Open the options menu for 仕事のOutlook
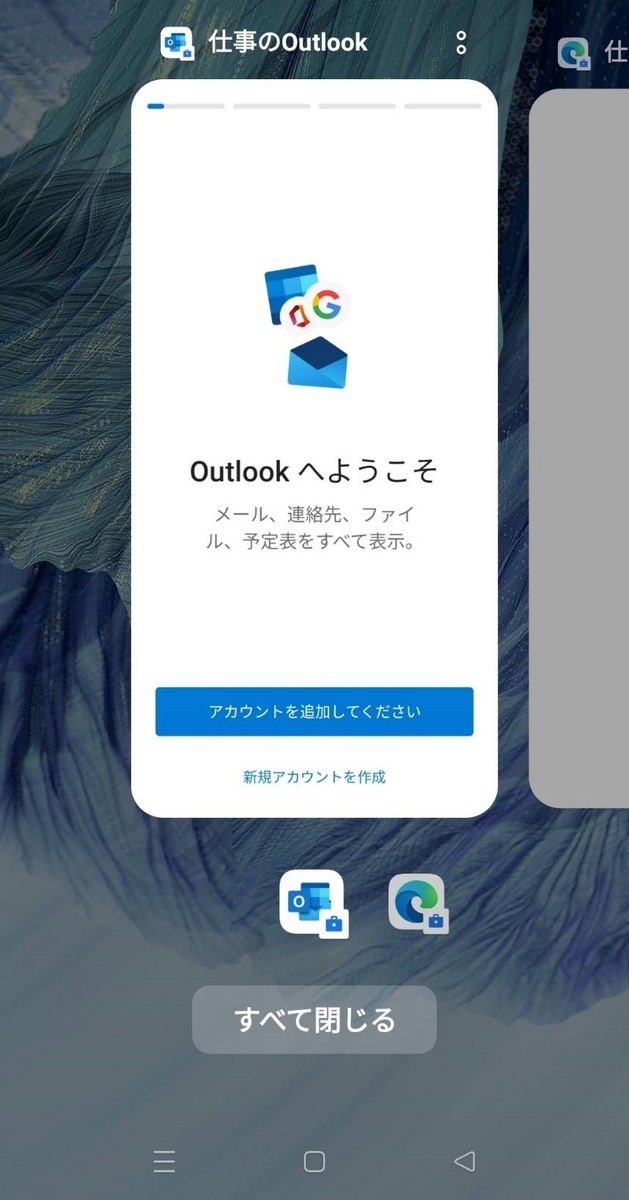The width and height of the screenshot is (629, 1200). 461,42
